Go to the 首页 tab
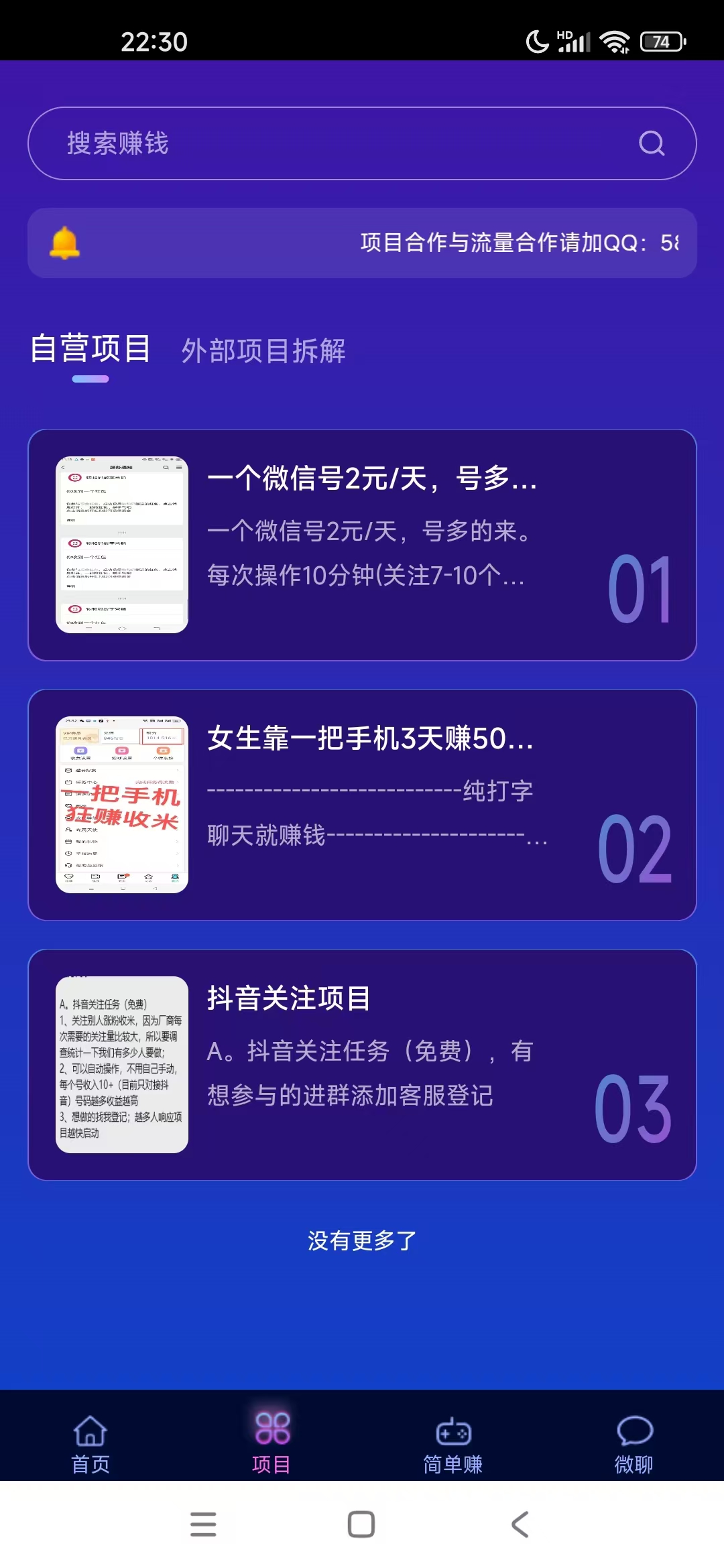This screenshot has width=724, height=1568. (x=90, y=1444)
